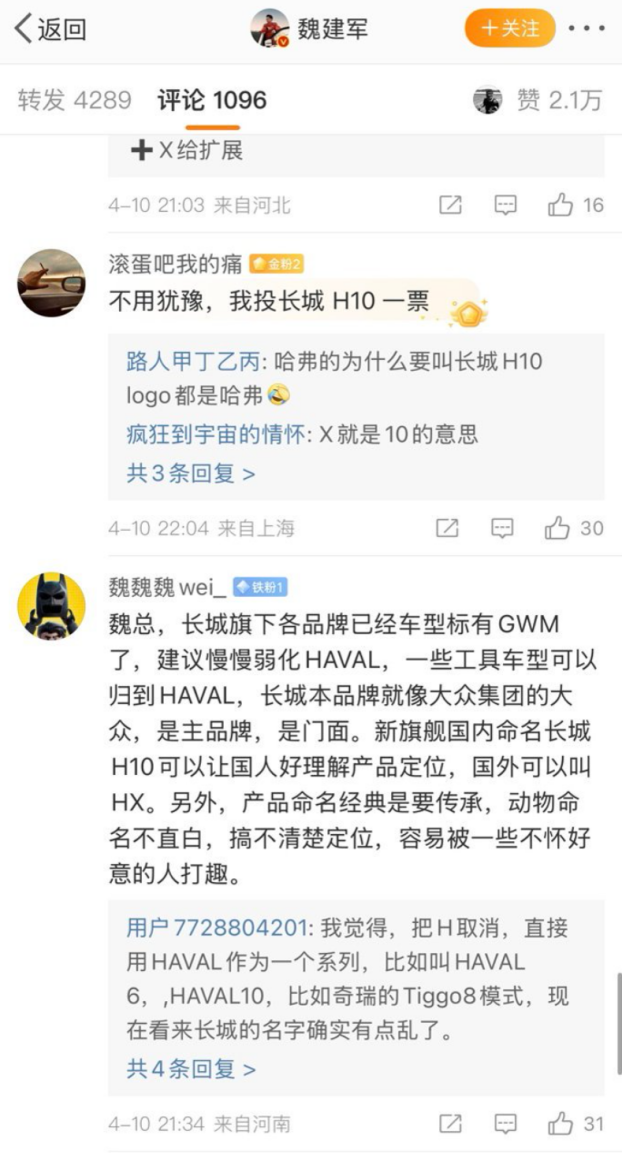This screenshot has height=1153, width=622.
Task: Follow 魏建军 with the 关注 button
Action: point(509,29)
